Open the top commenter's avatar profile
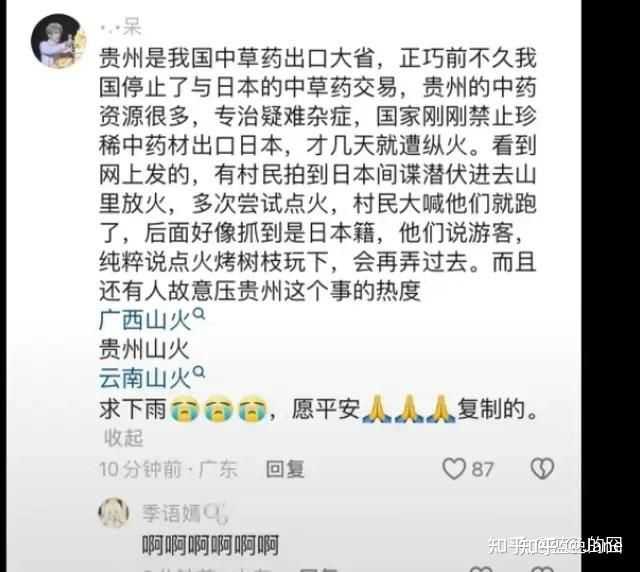The height and width of the screenshot is (572, 640). coord(55,38)
